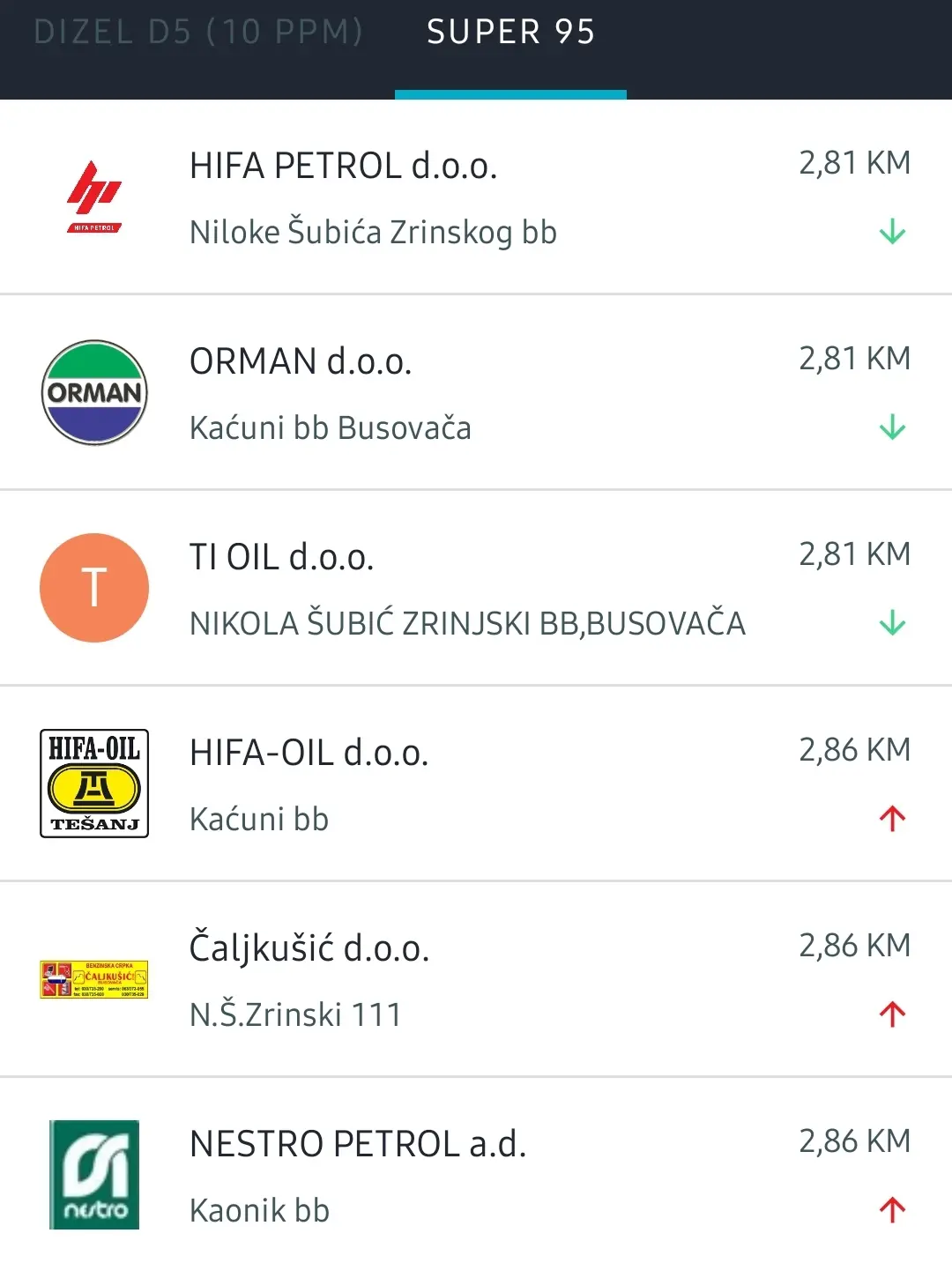
Task: Open HIFA PETROL d.o.o. station details
Action: click(x=476, y=197)
